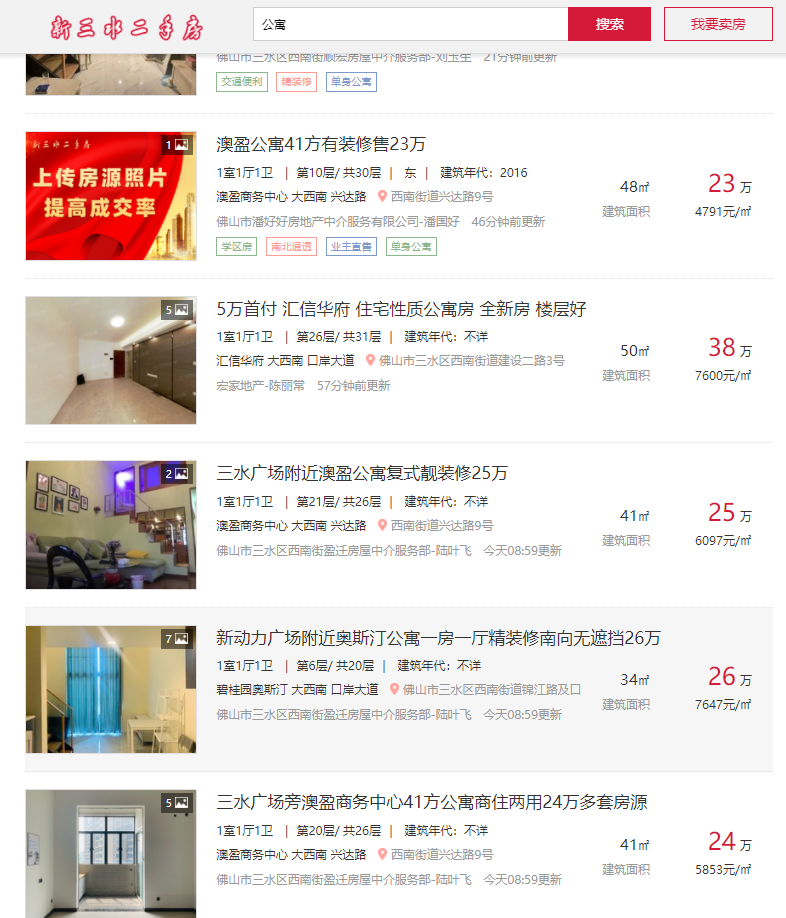View photos of the 汇信华府 apartment thumbnail
The height and width of the screenshot is (918, 786).
pos(111,360)
